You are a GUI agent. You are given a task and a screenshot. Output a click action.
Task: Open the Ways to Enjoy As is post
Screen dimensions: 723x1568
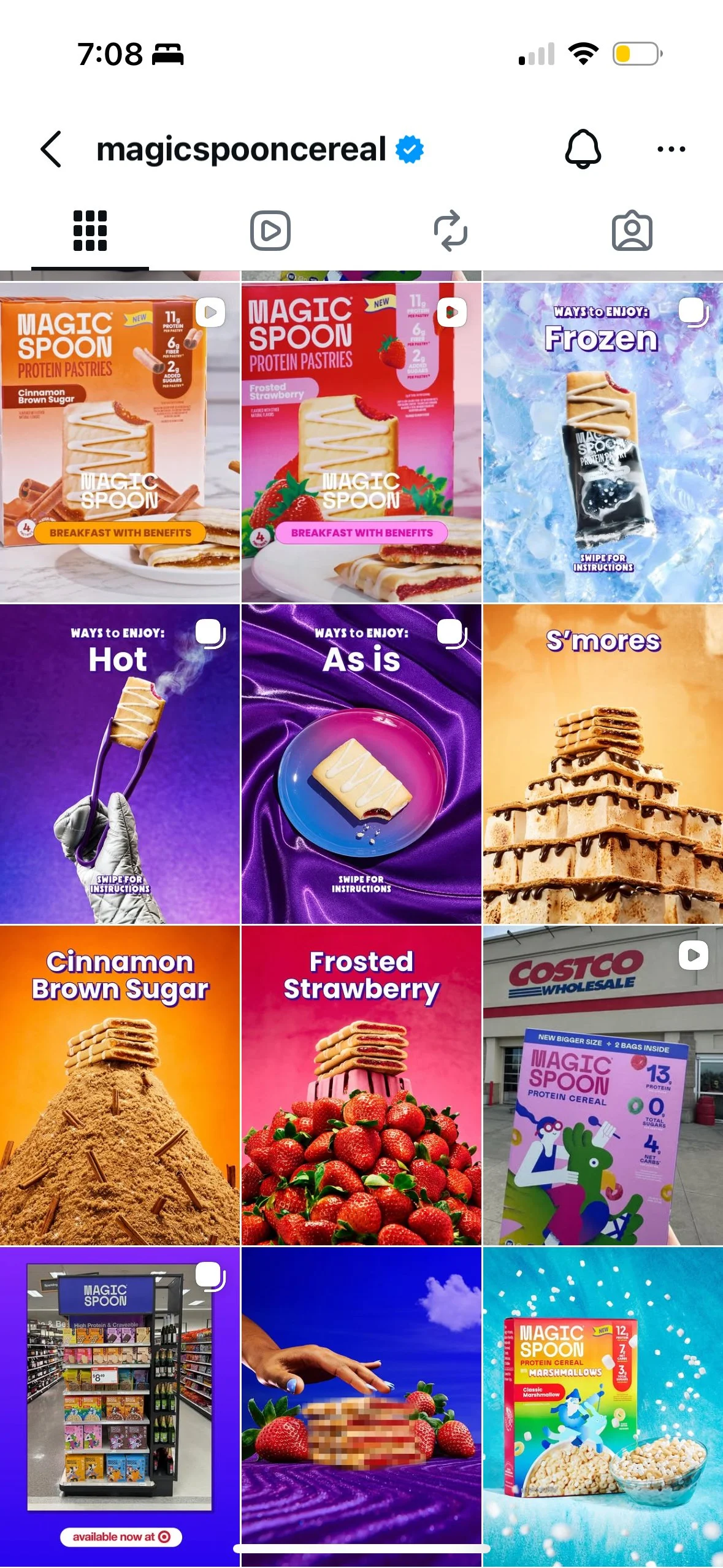click(x=361, y=764)
